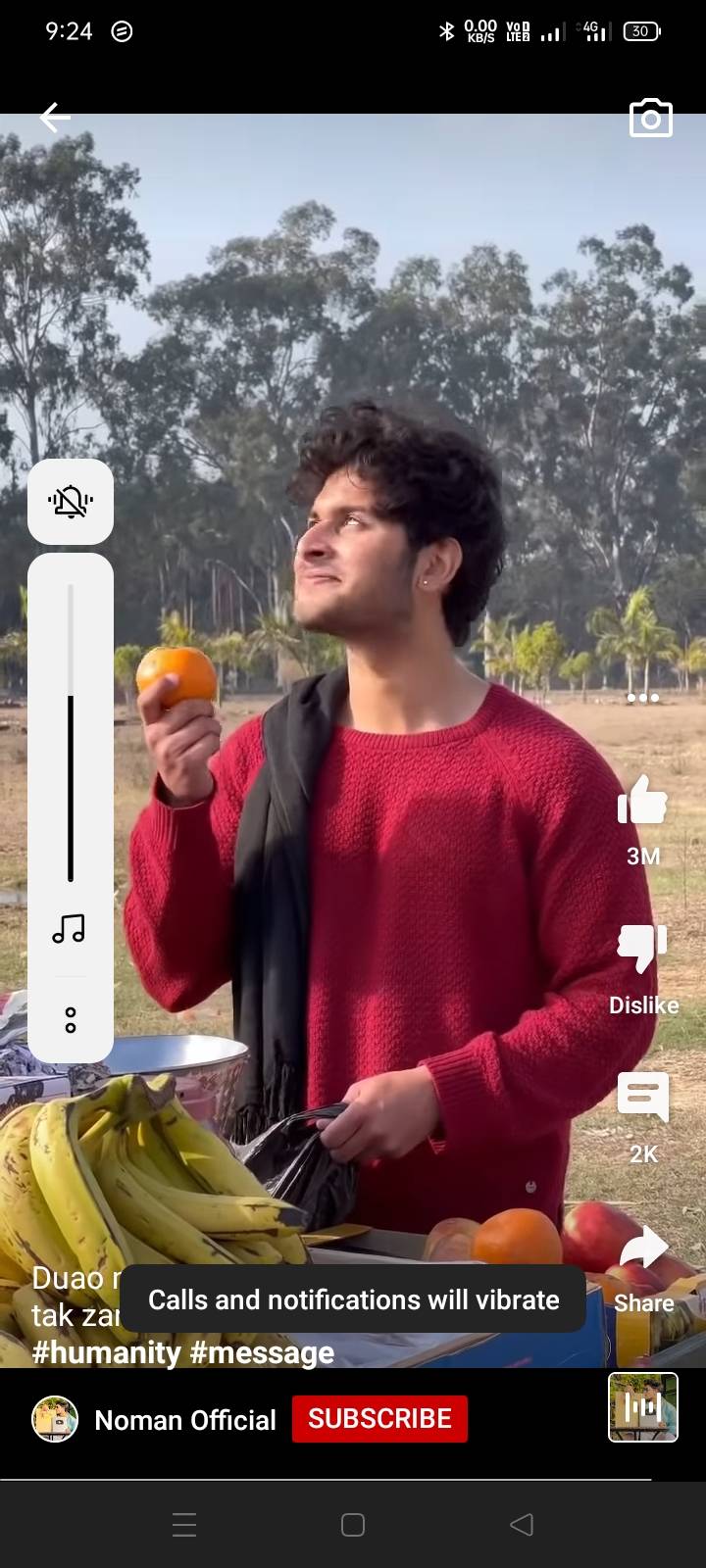
Task: Dislike this Short
Action: coord(643,949)
